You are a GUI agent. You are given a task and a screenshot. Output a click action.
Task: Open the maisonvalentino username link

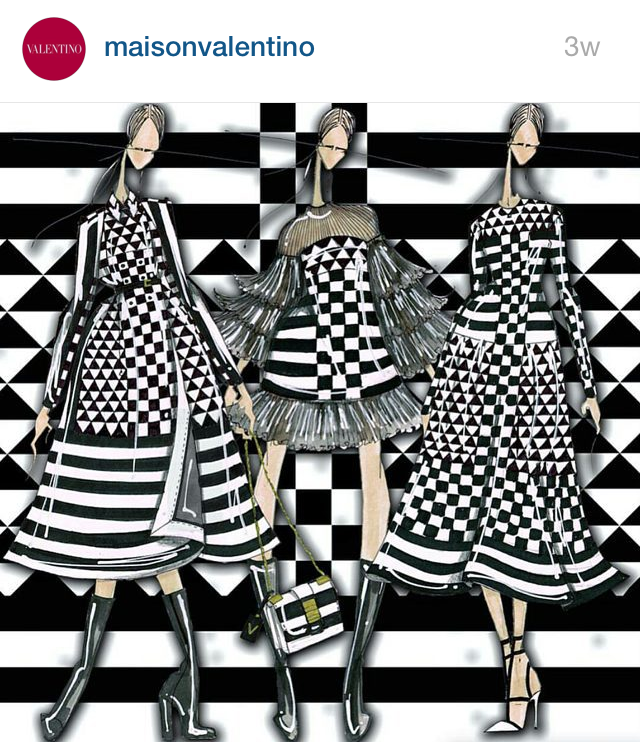pyautogui.click(x=209, y=47)
